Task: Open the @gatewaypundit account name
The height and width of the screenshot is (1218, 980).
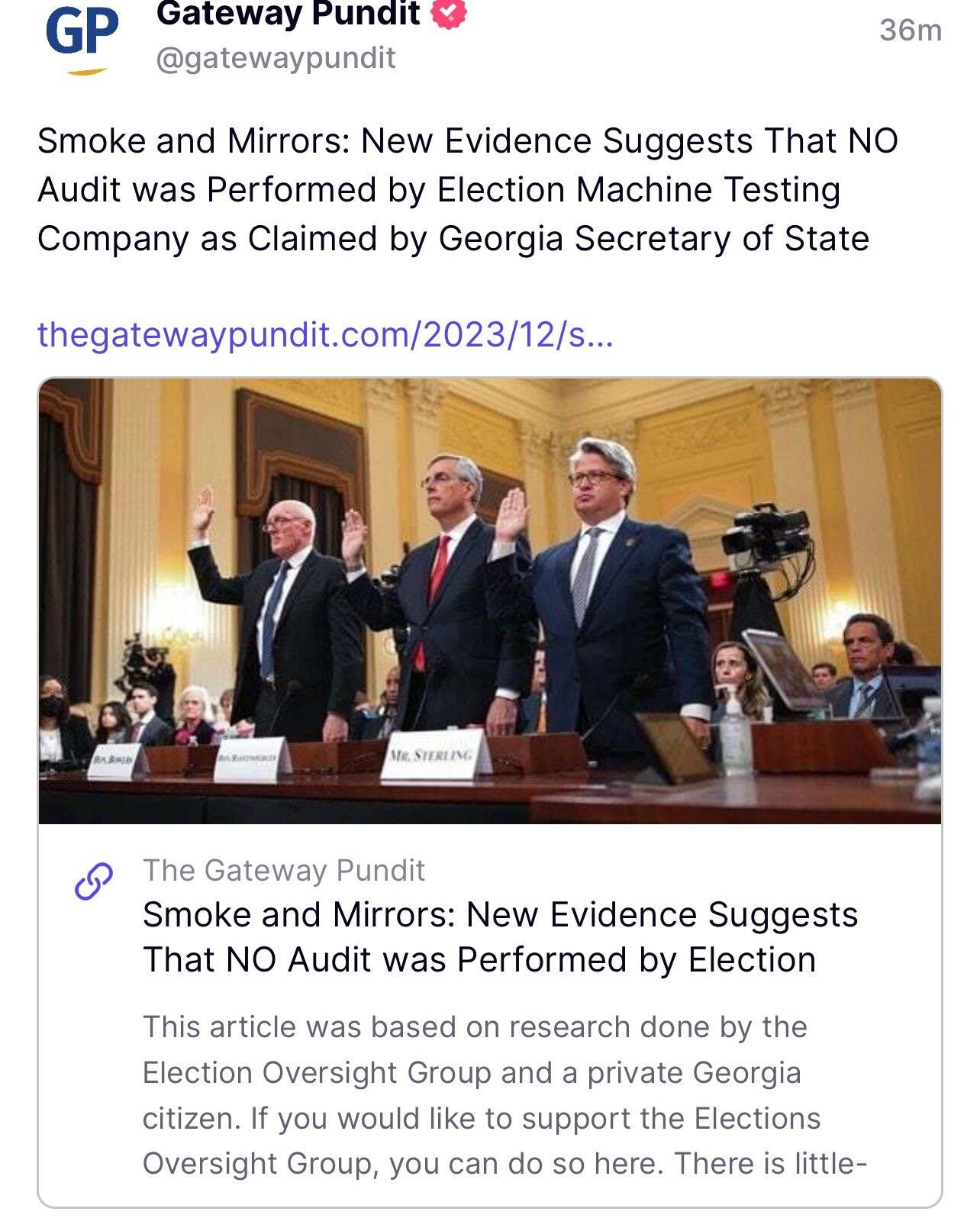Action: click(276, 58)
